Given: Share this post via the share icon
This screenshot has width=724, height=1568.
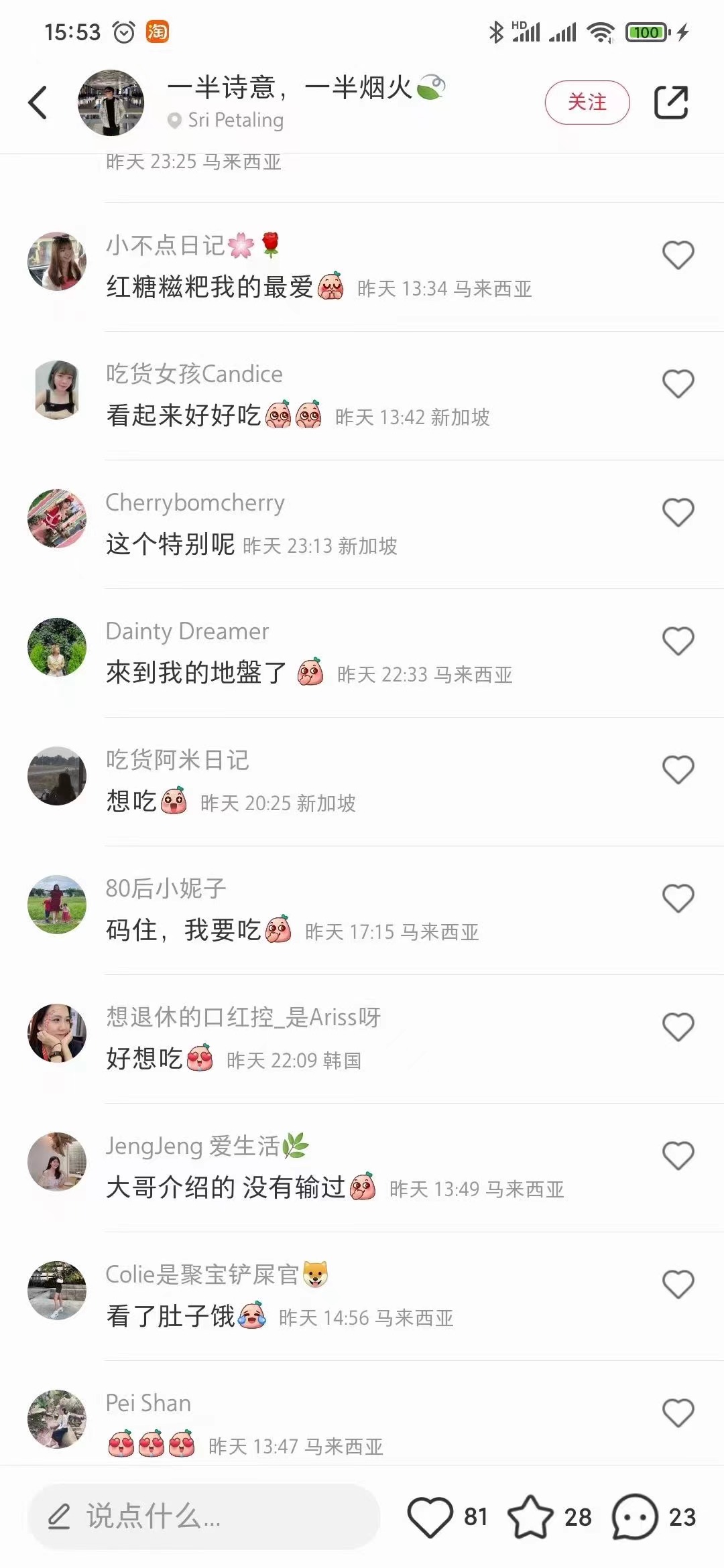Looking at the screenshot, I should coord(671,103).
